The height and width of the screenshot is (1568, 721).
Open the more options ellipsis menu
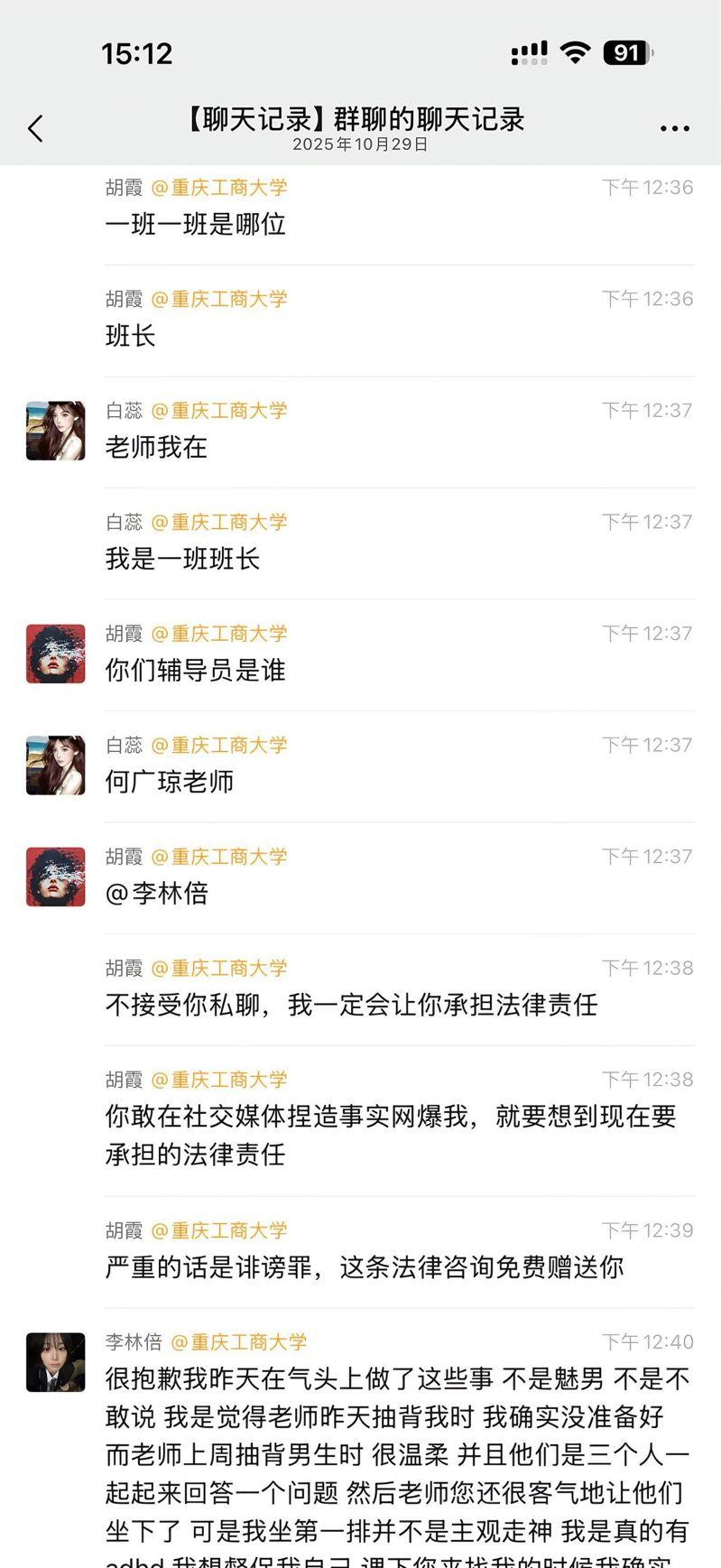673,128
